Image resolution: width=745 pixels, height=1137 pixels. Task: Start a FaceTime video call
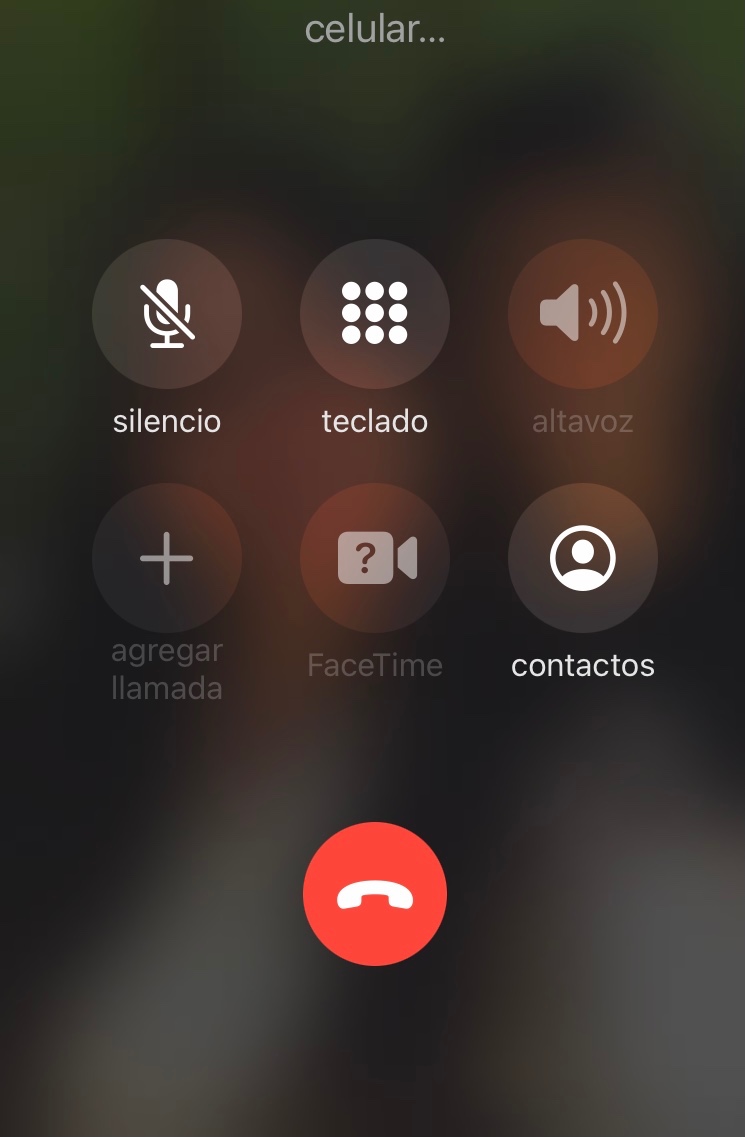tap(375, 558)
